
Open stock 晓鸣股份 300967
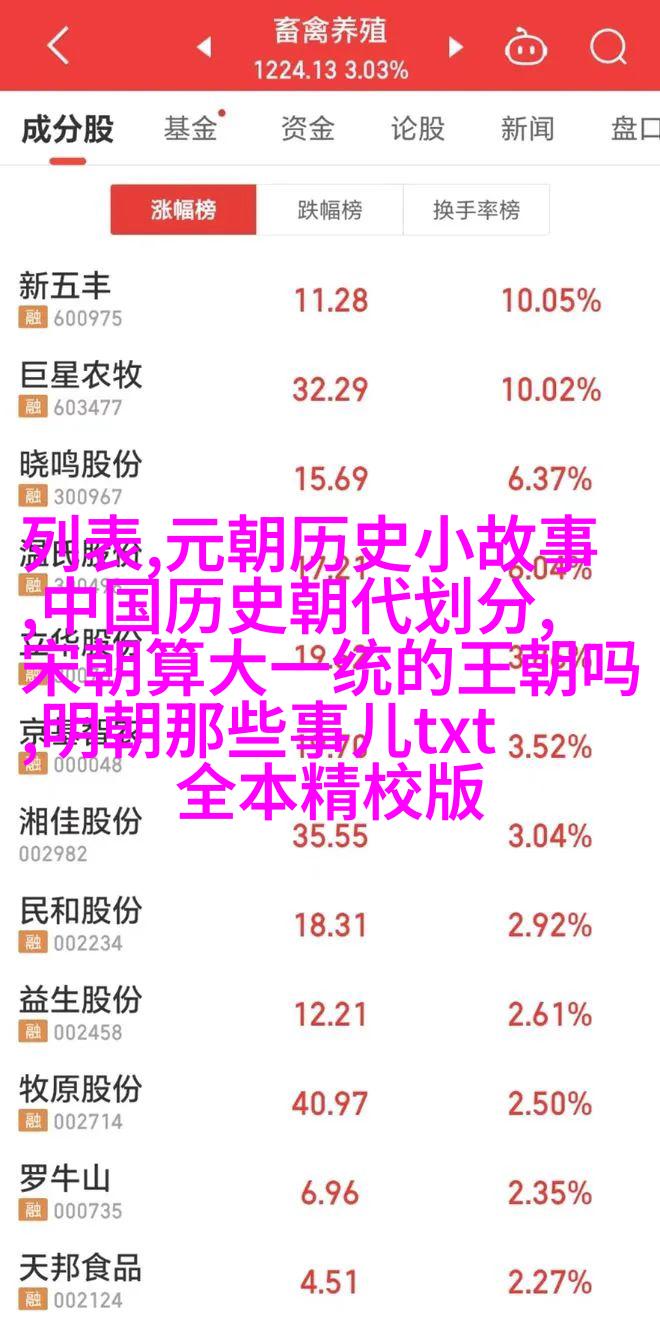coord(330,479)
